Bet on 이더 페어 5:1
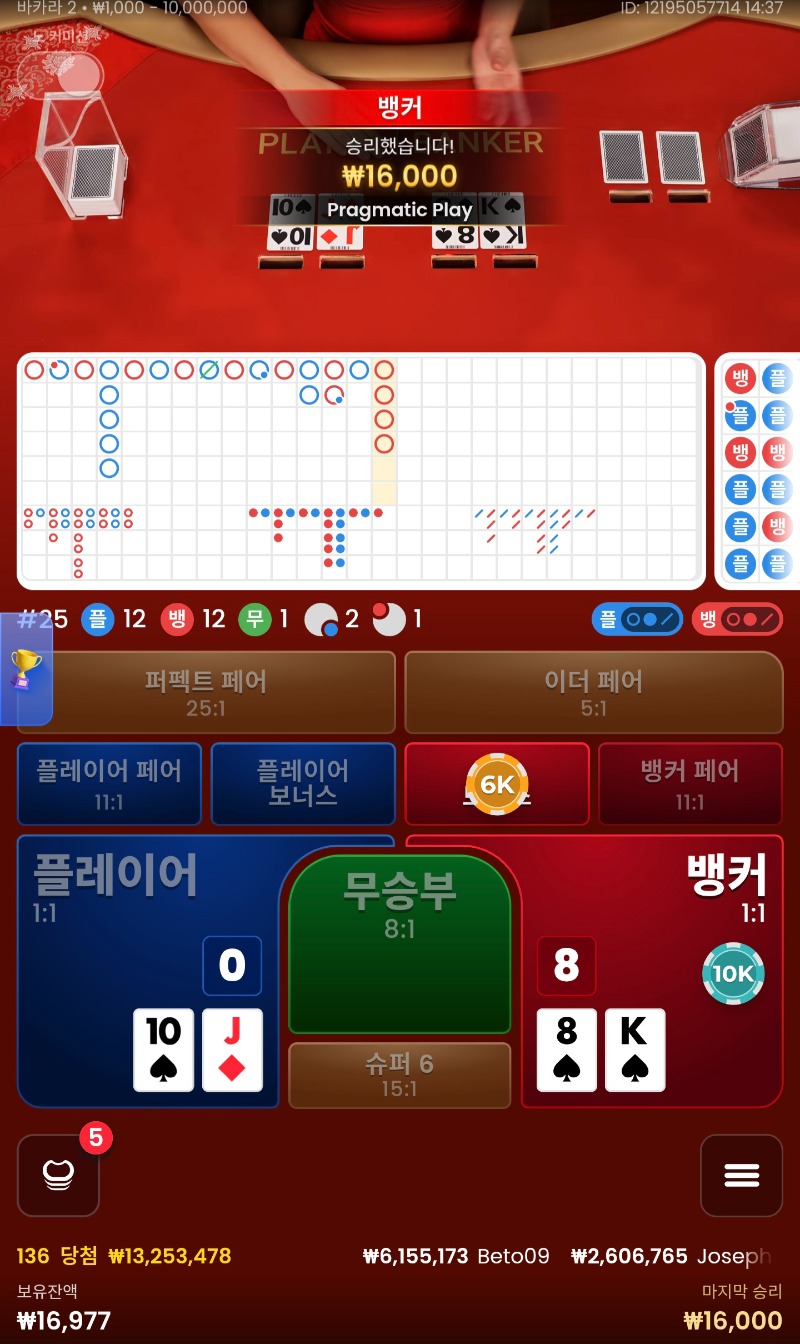800x1344 pixels. (593, 693)
